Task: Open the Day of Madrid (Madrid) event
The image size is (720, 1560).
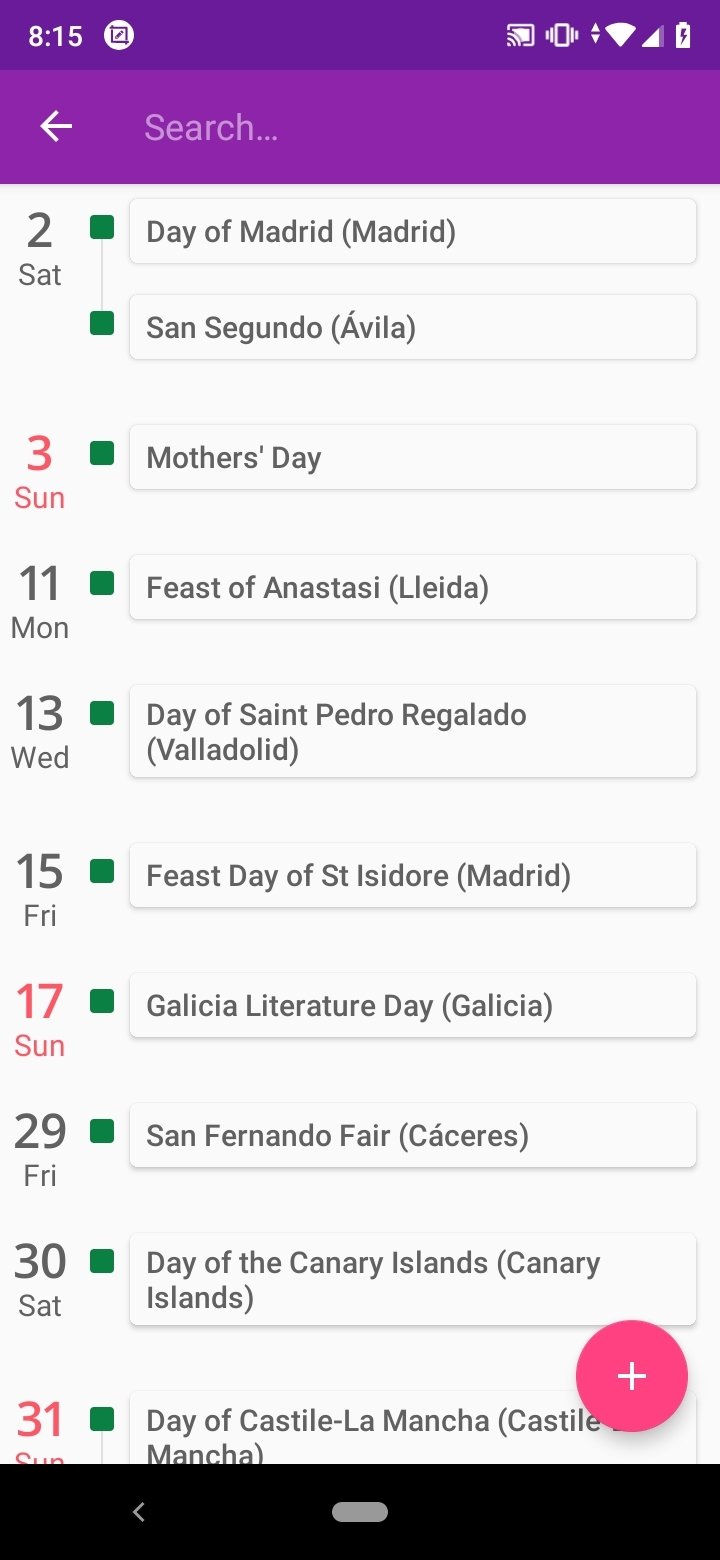Action: point(413,231)
